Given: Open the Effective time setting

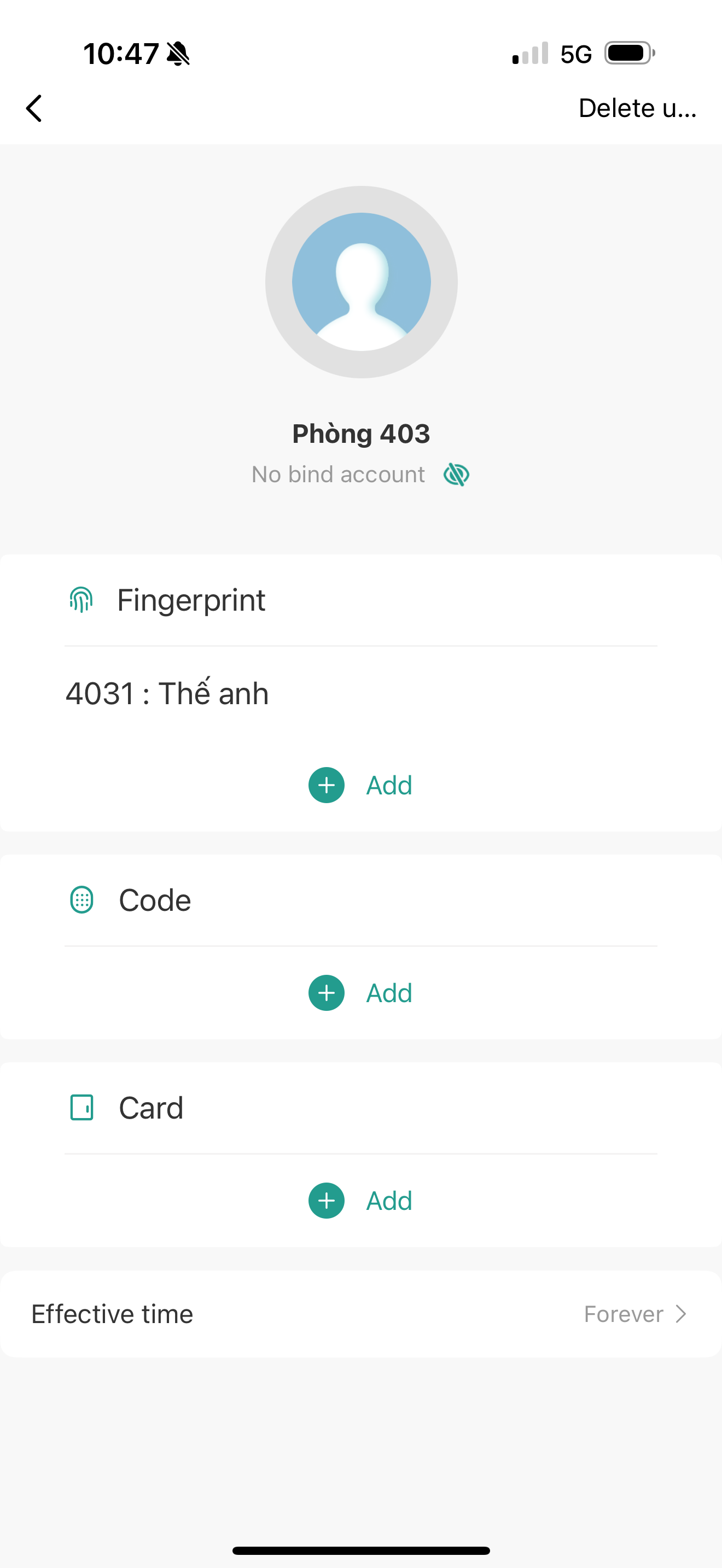Looking at the screenshot, I should click(360, 1314).
